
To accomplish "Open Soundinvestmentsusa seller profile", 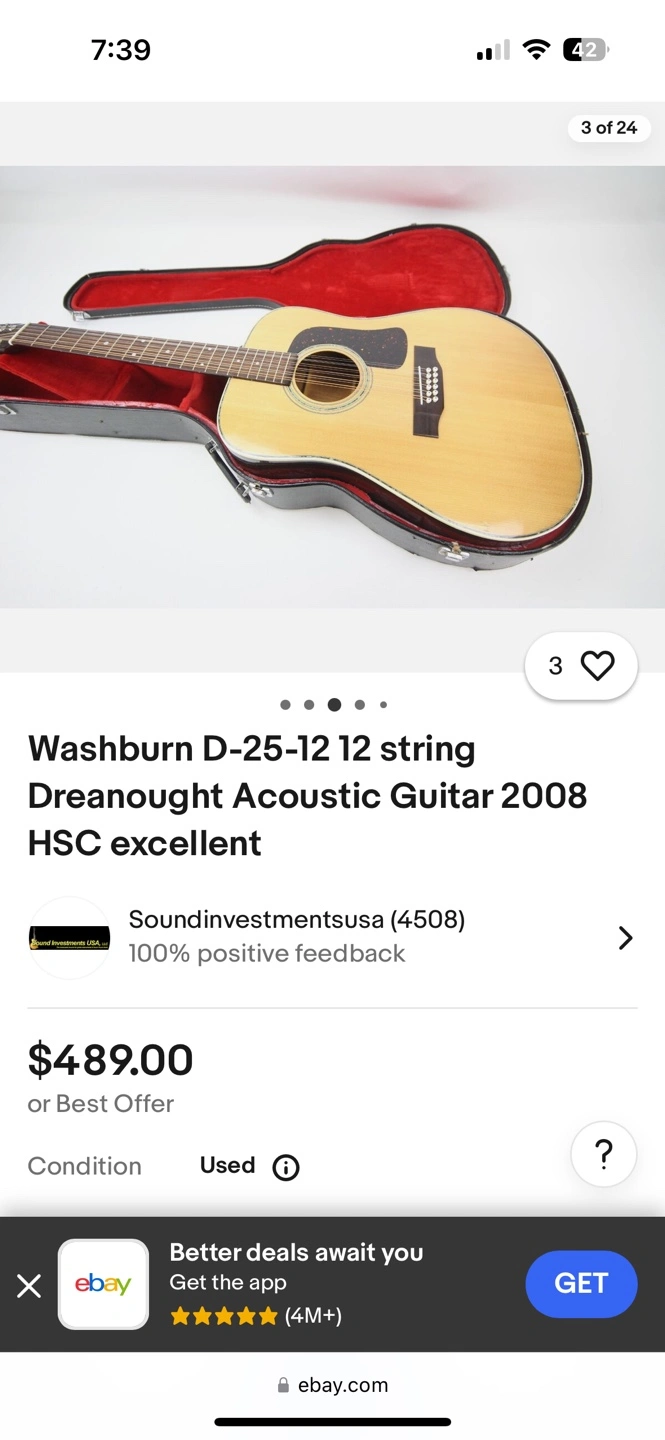I will (330, 937).
